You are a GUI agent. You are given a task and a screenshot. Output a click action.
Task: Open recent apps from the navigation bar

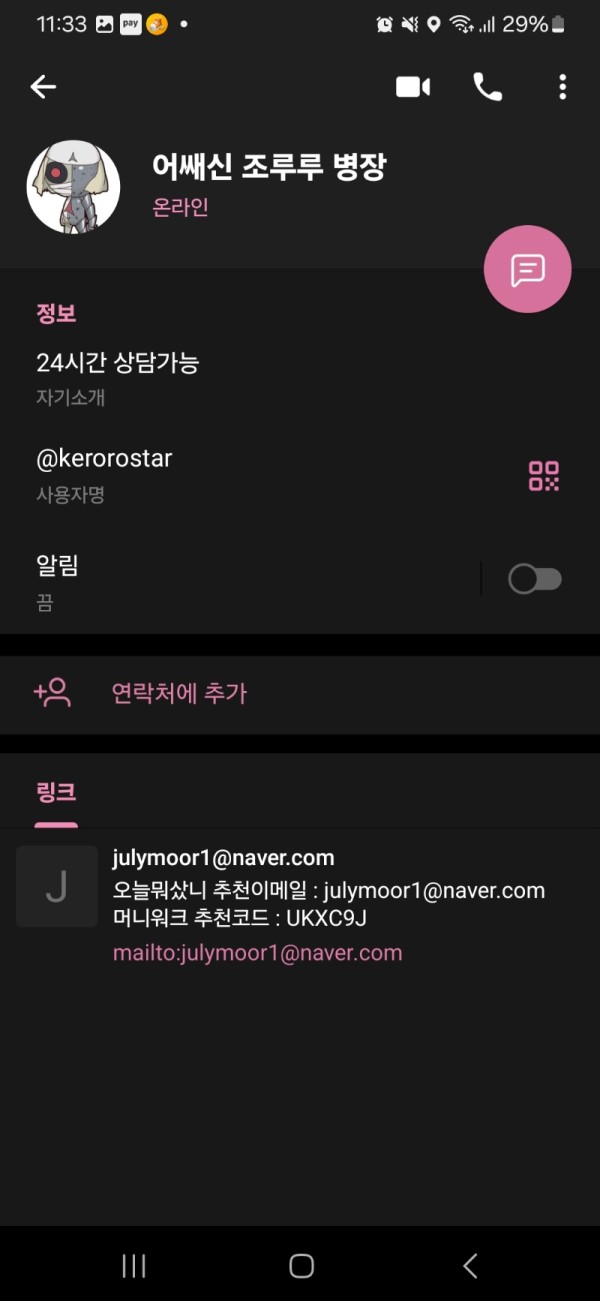(x=134, y=1265)
